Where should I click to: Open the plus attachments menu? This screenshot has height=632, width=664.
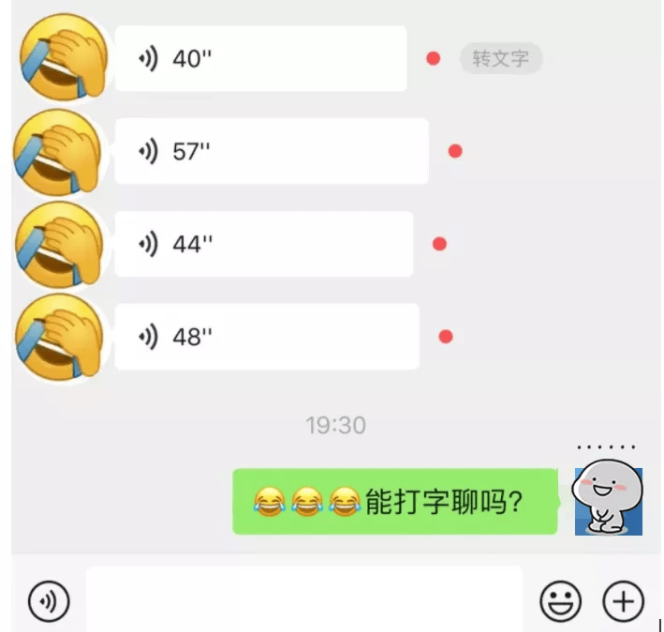(x=622, y=601)
